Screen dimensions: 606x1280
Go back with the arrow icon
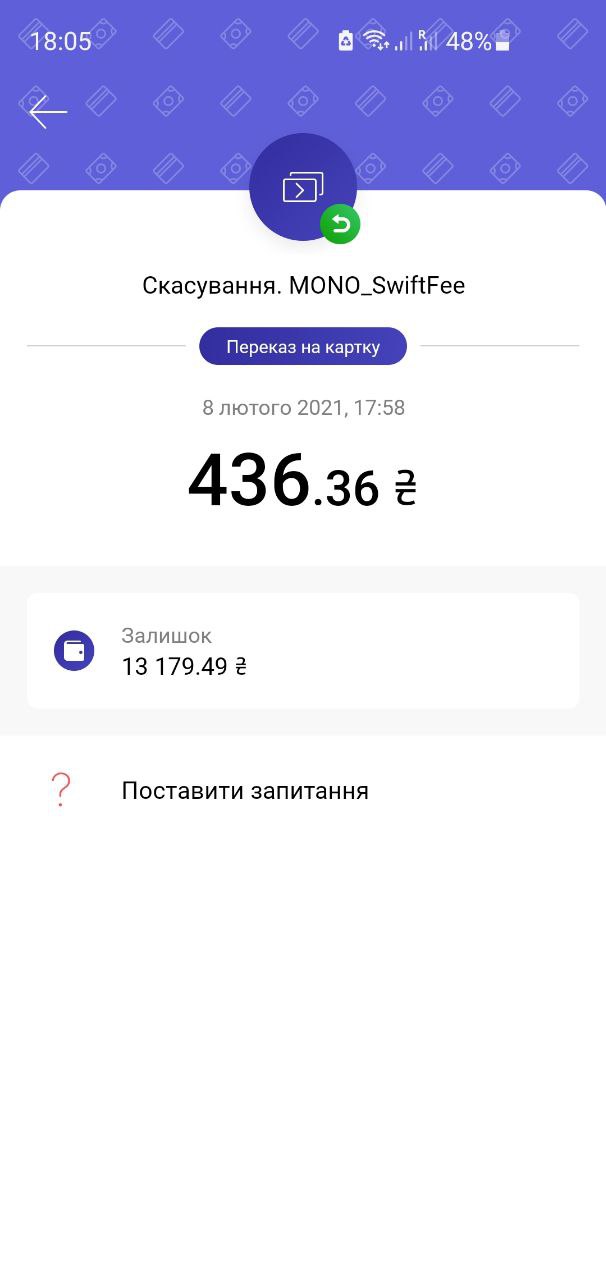click(x=48, y=112)
